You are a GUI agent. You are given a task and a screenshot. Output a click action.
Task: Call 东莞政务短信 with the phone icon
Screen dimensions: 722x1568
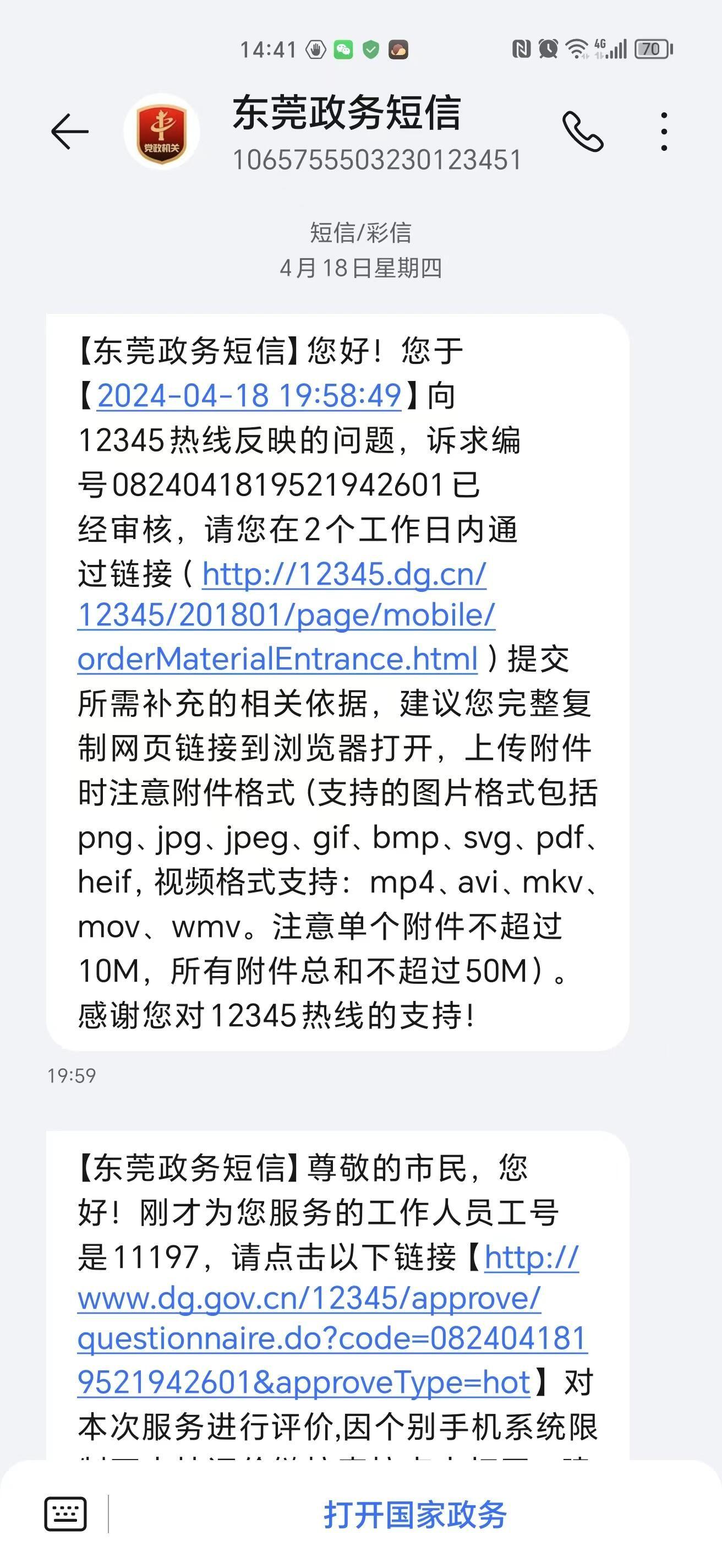(583, 131)
